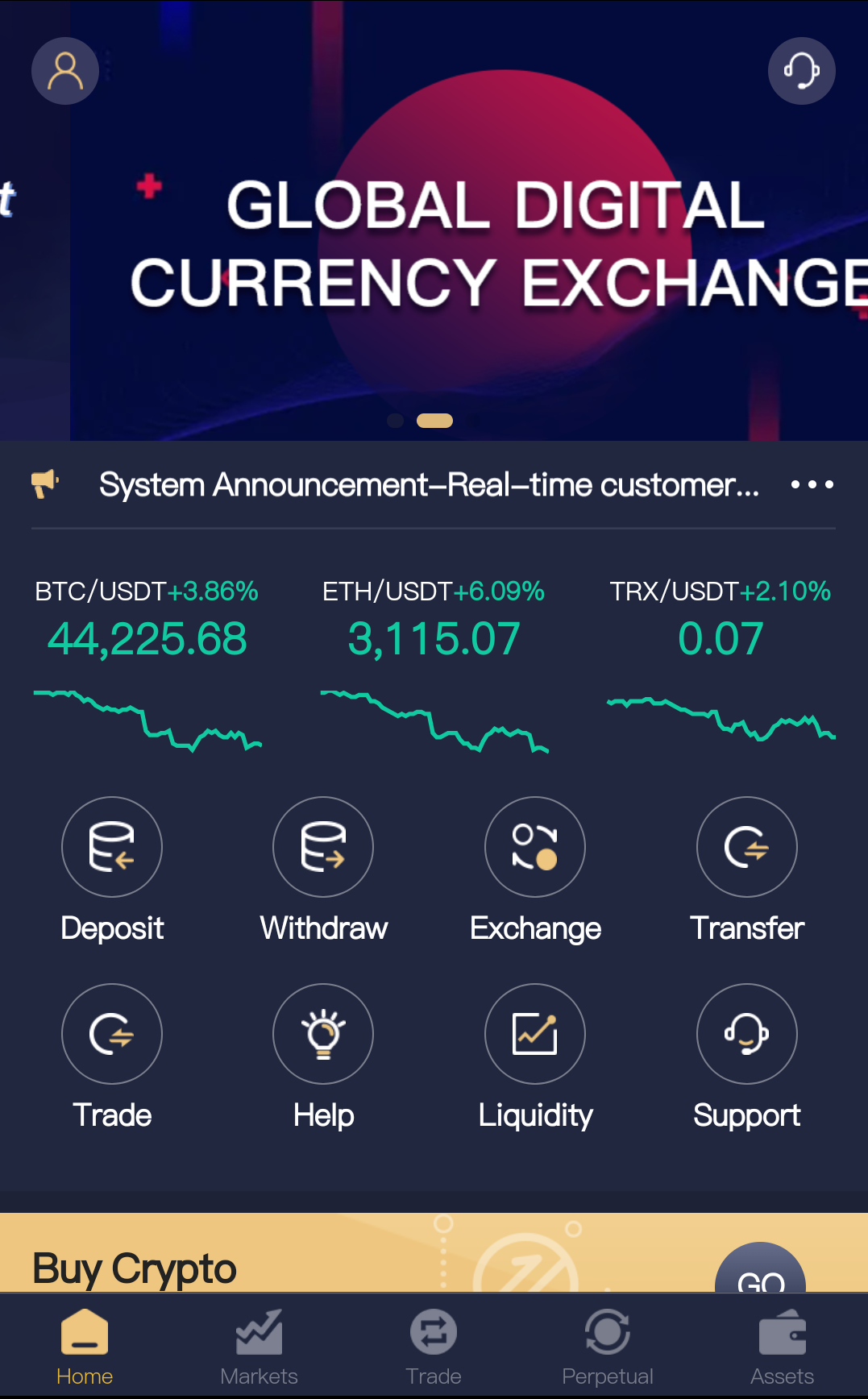Open the Trade shortcut in the grid
868x1399 pixels.
click(x=112, y=1034)
